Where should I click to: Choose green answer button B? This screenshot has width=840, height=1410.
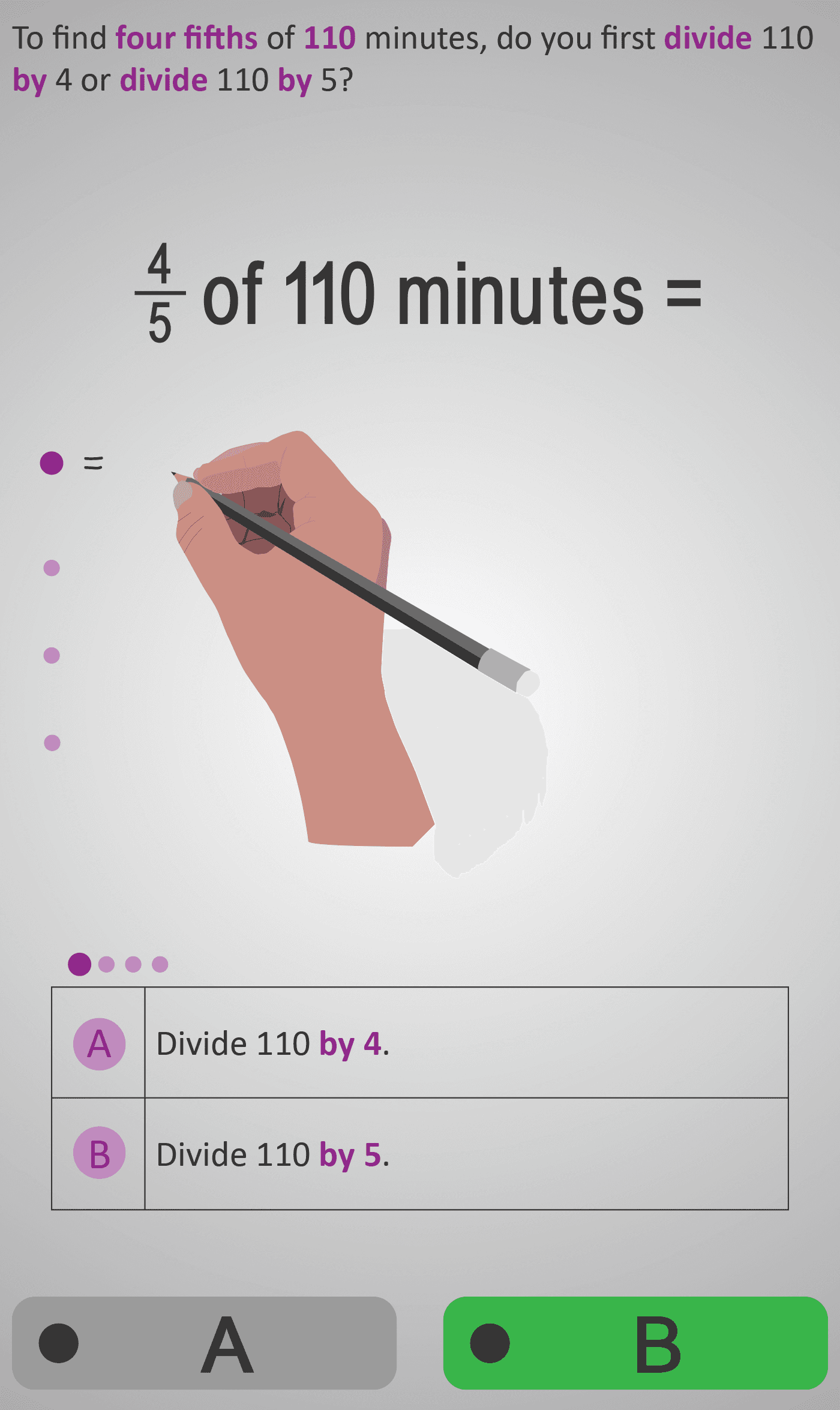point(635,1343)
